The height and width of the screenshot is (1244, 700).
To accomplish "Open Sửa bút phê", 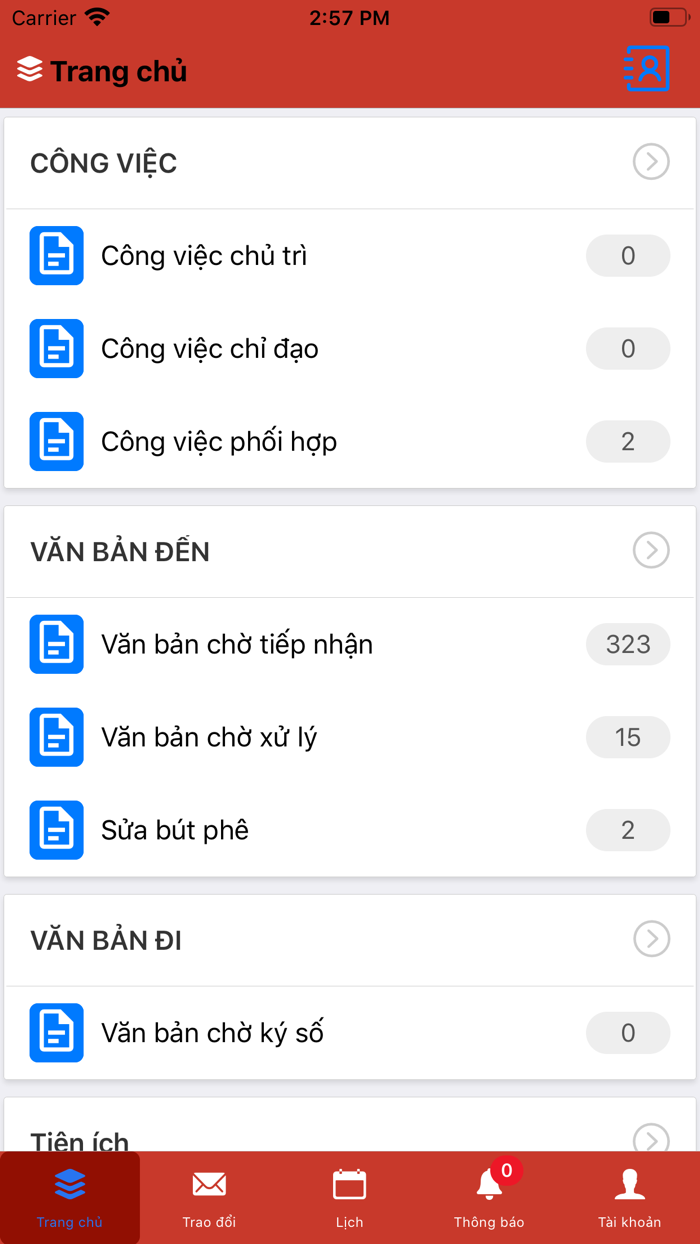I will (350, 830).
